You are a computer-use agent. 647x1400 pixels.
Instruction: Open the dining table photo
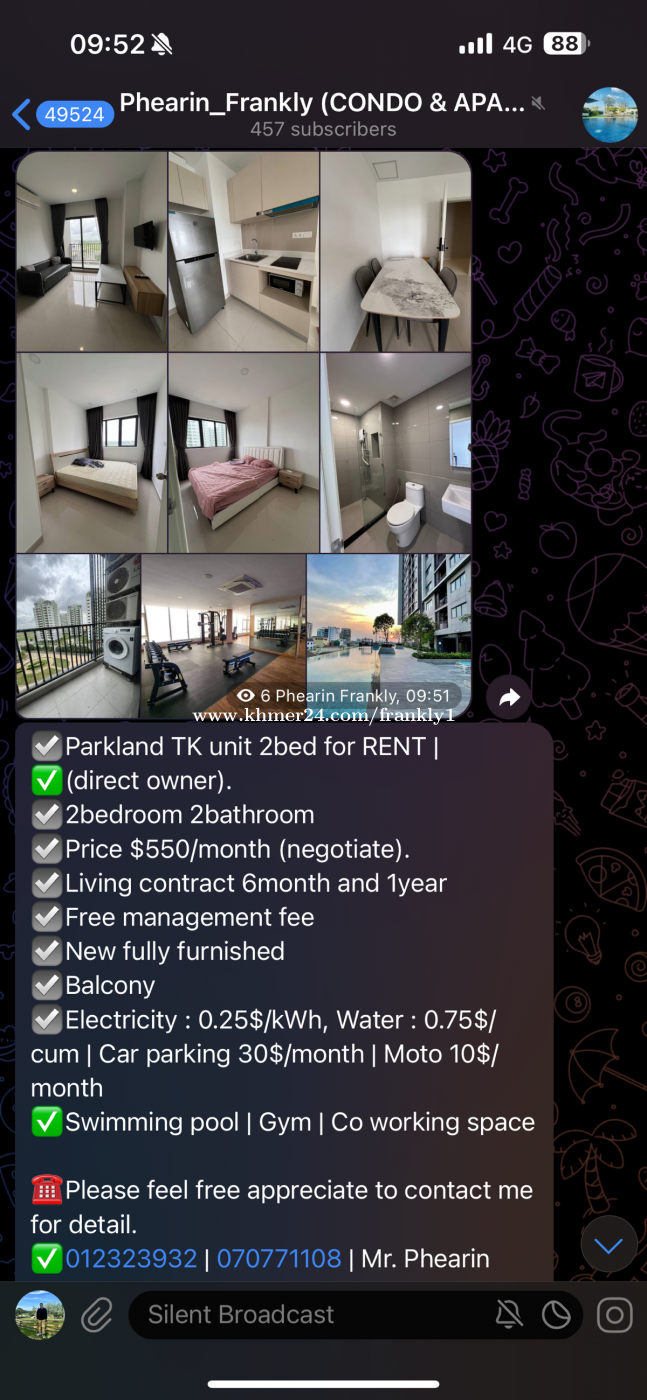point(396,251)
